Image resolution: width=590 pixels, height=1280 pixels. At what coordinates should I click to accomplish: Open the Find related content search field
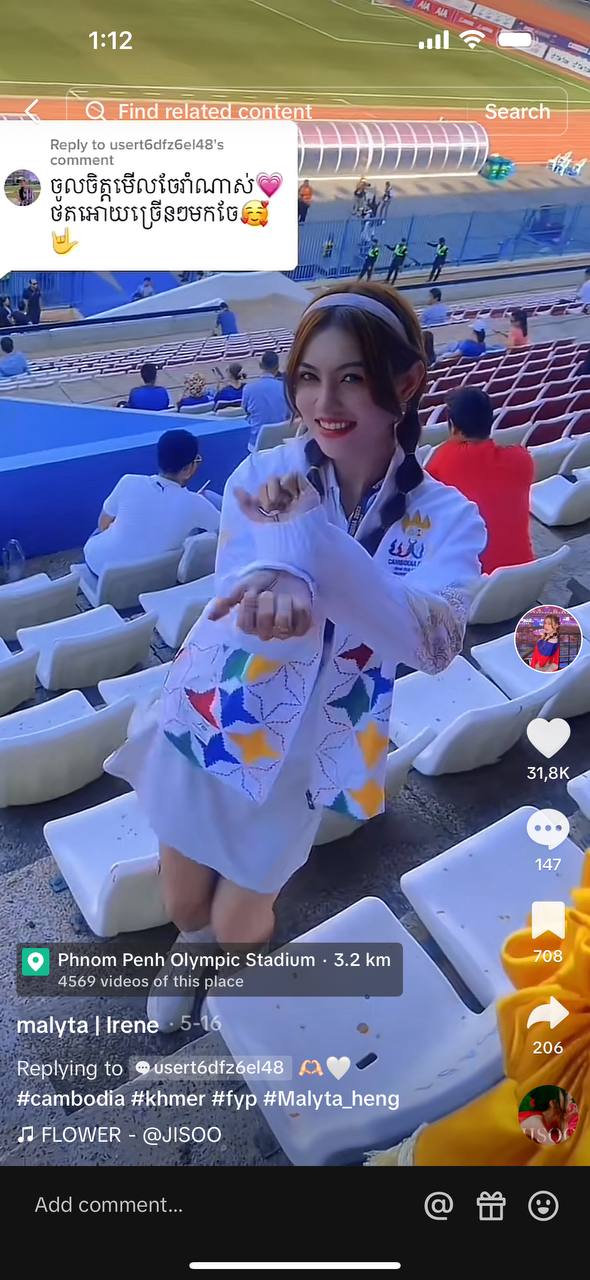click(x=268, y=111)
